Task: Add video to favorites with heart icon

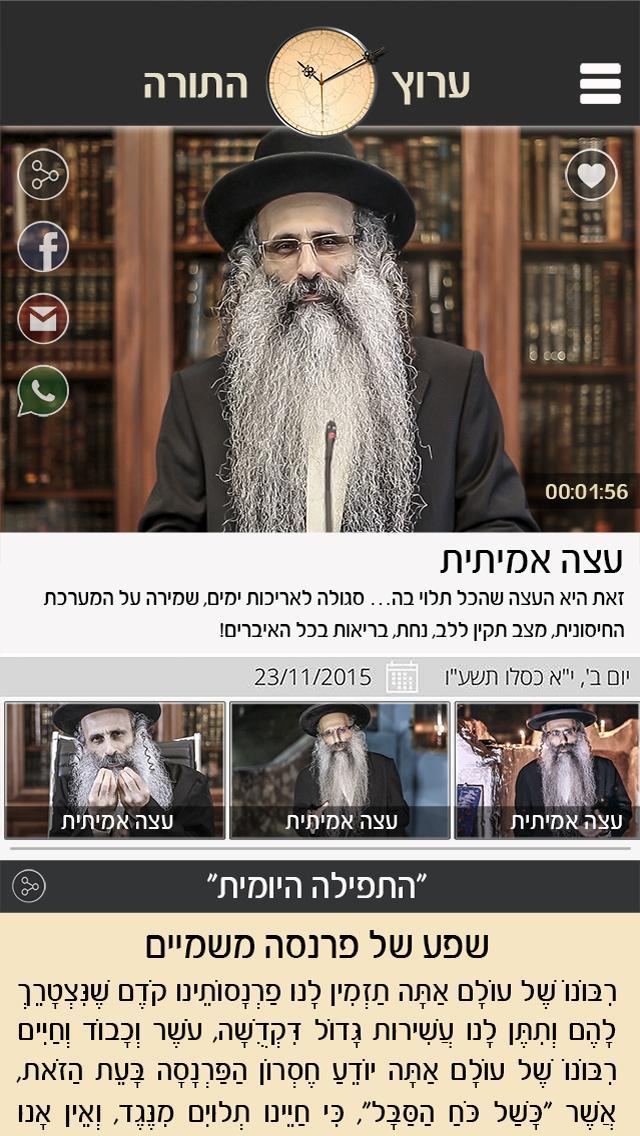Action: click(x=591, y=175)
